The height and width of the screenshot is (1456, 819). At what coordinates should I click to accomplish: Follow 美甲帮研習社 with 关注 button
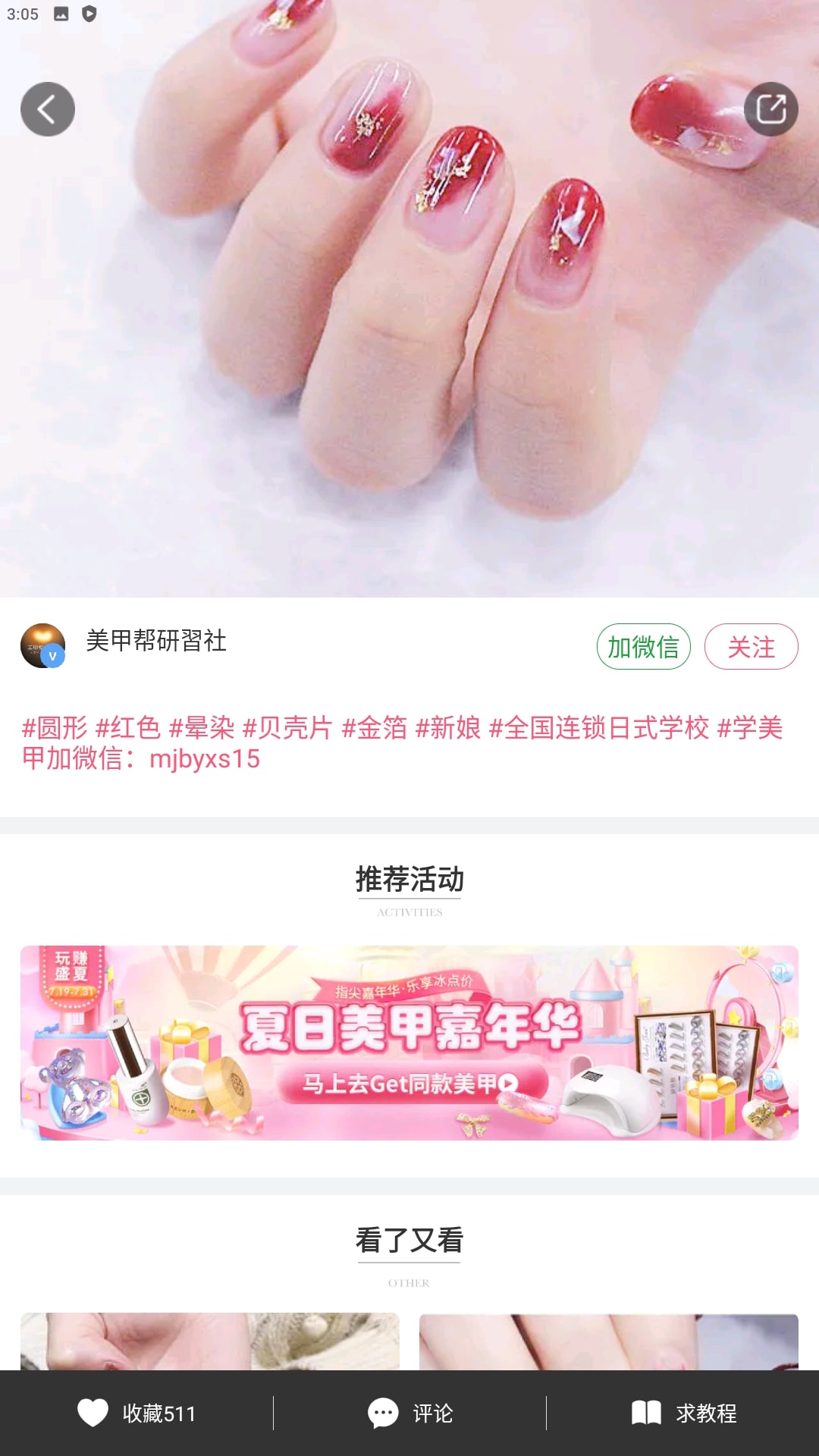pos(751,647)
